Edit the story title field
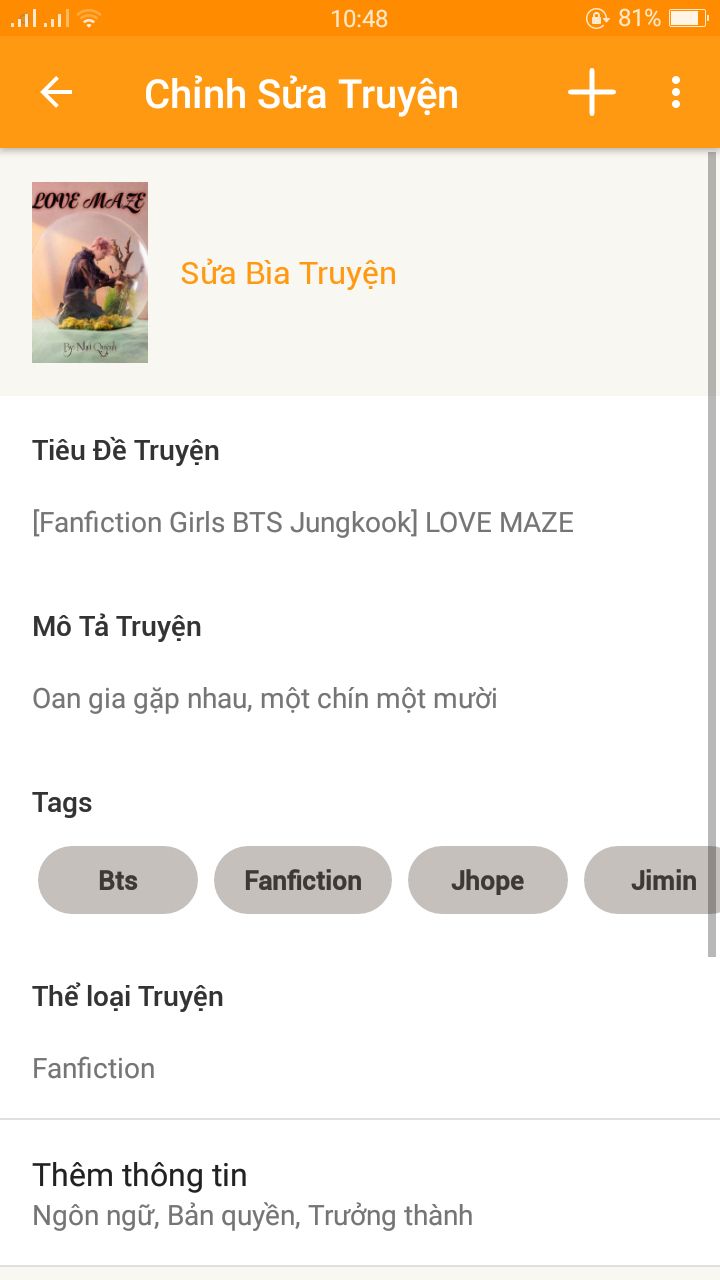 click(x=303, y=522)
